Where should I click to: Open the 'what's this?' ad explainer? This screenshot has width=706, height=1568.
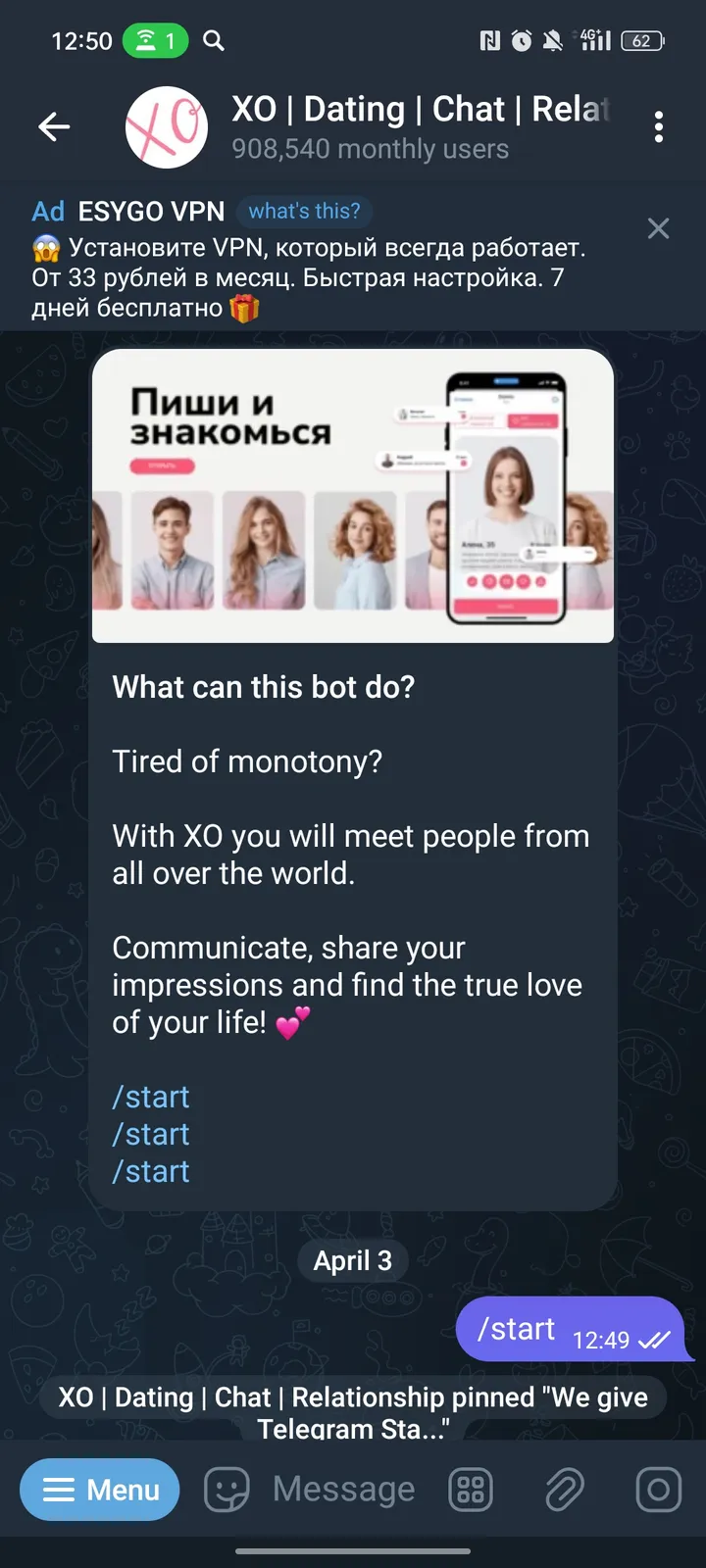click(305, 211)
